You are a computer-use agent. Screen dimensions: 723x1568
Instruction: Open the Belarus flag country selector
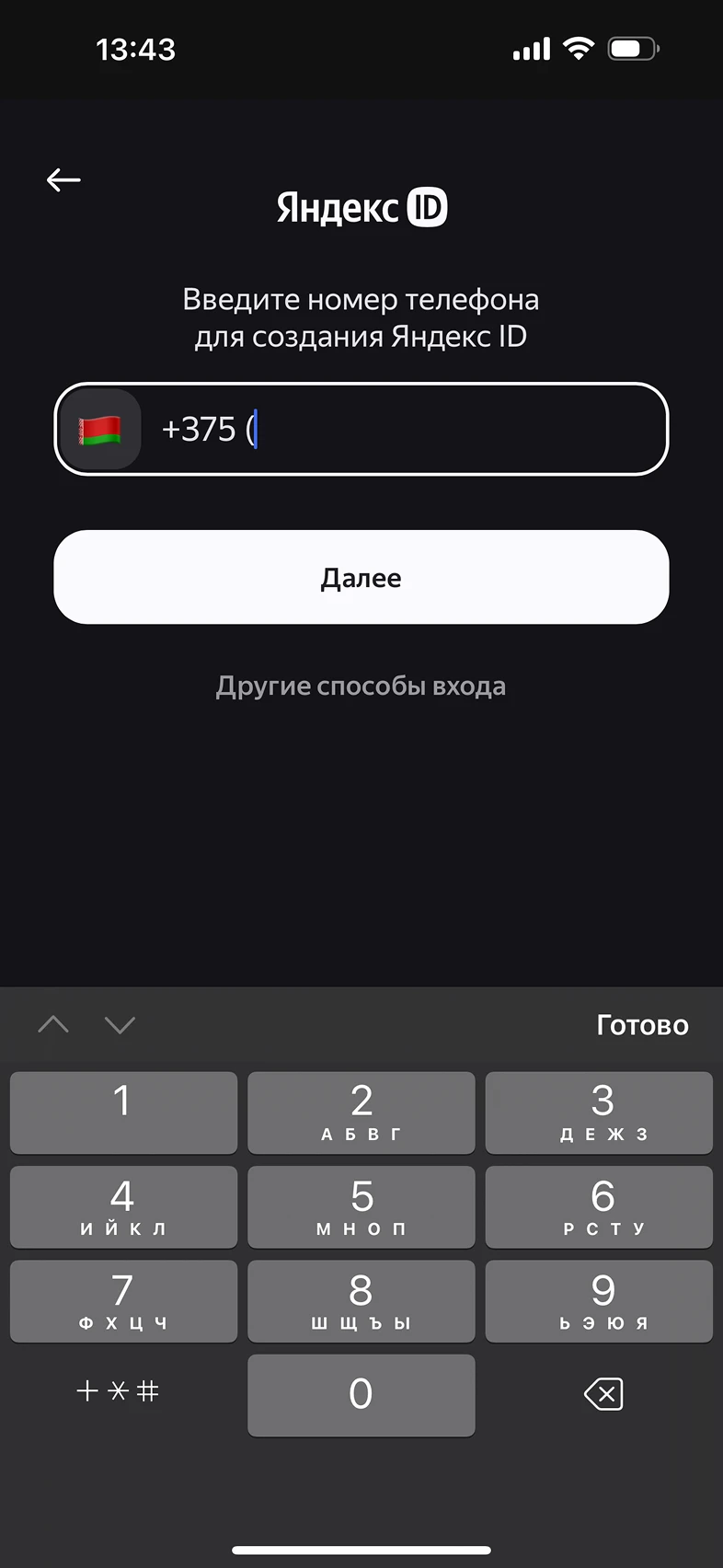click(x=99, y=430)
